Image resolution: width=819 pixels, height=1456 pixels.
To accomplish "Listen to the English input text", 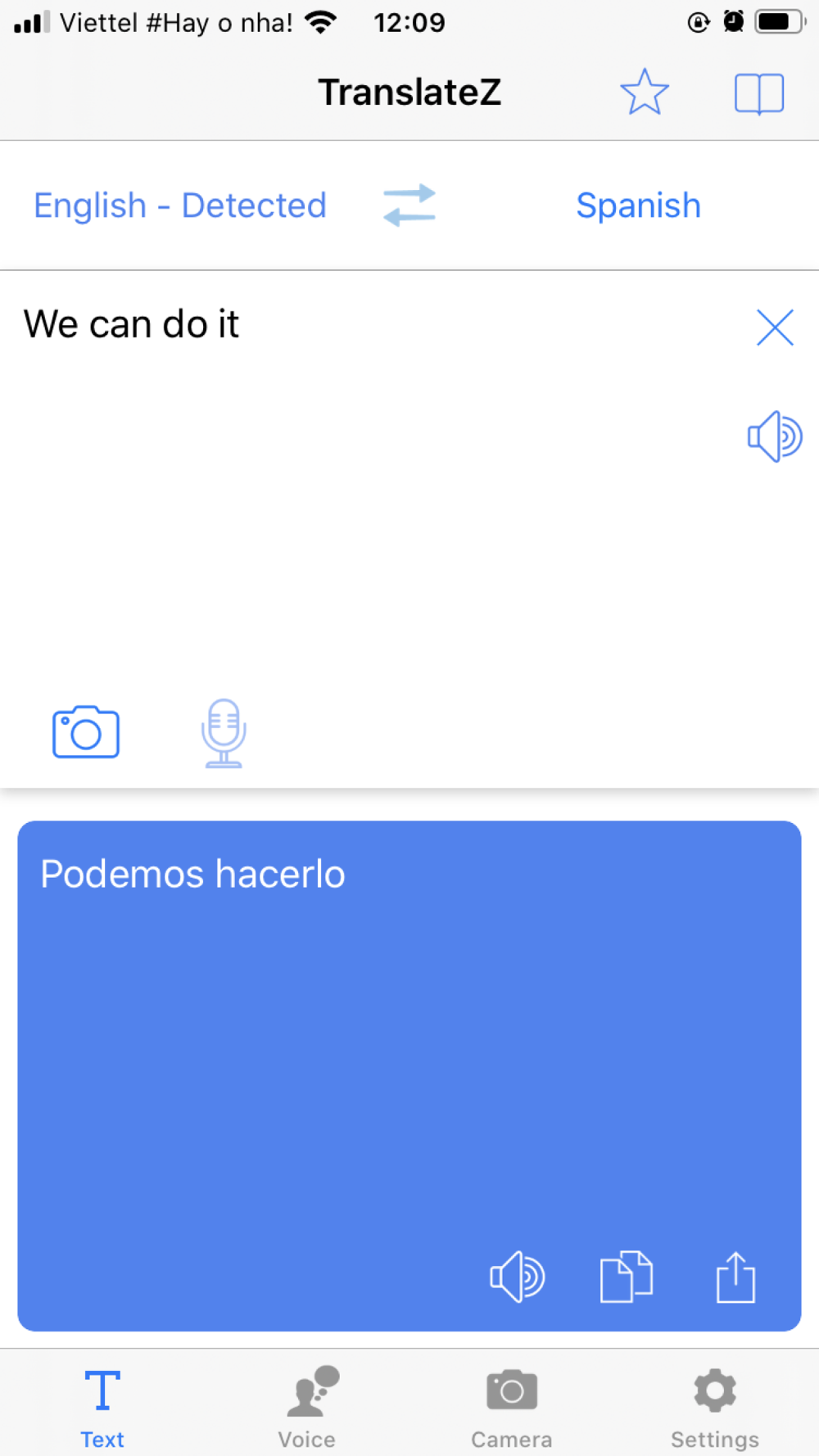I will 775,436.
